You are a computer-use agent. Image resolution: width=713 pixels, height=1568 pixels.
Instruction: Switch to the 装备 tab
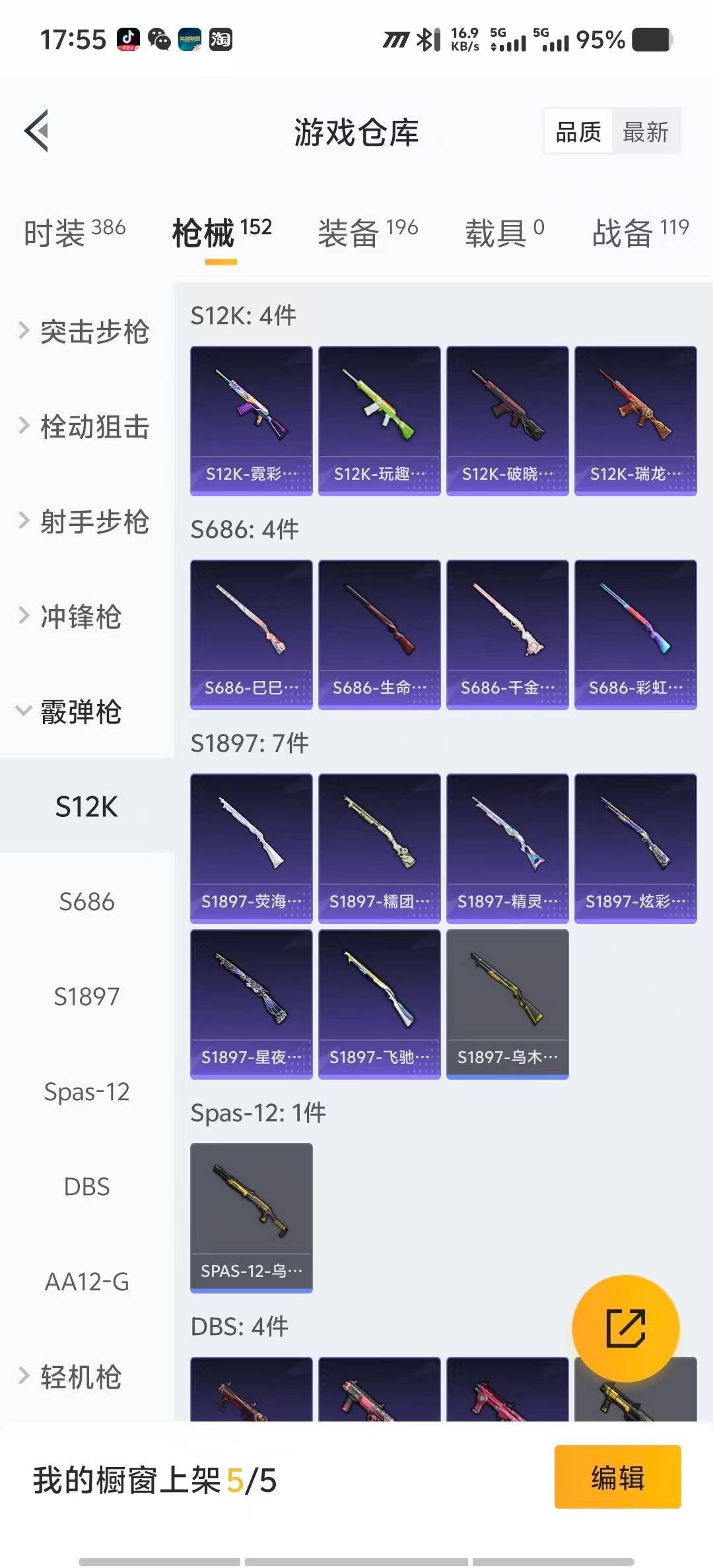coord(367,232)
